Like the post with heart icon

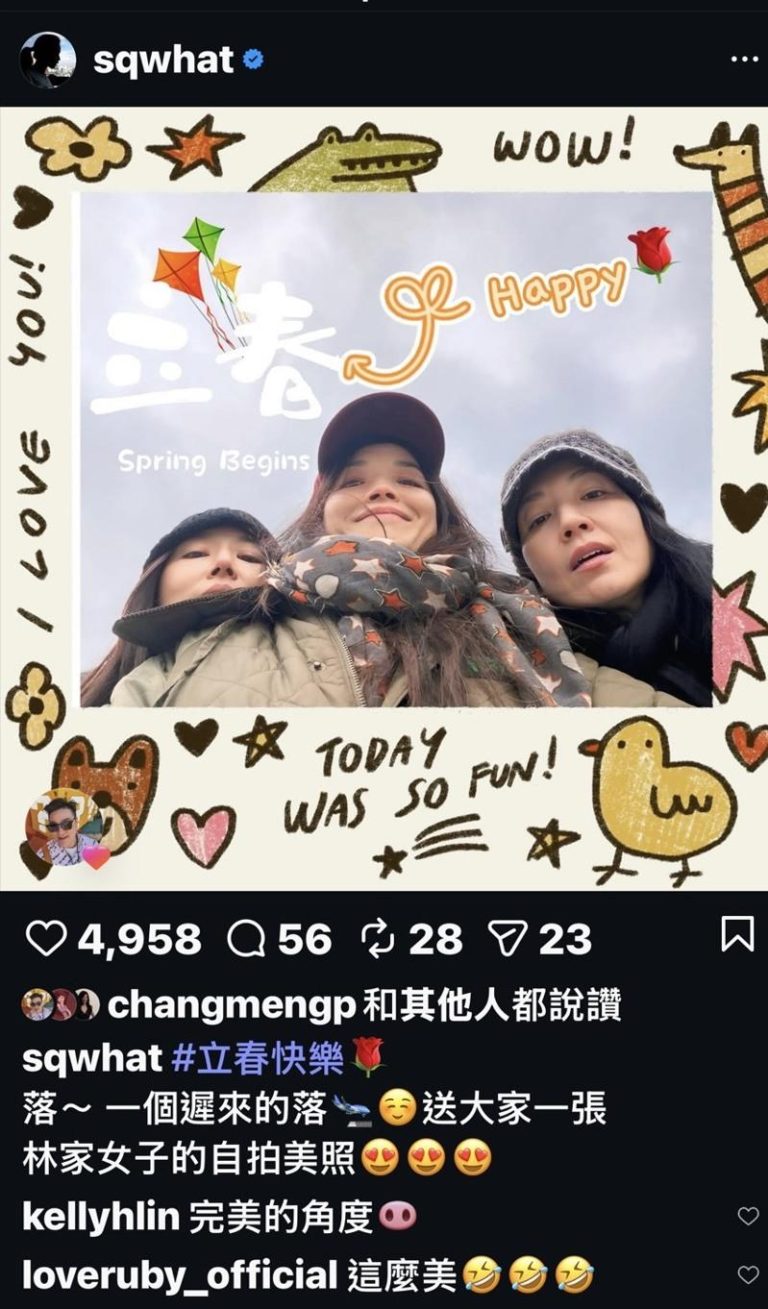tap(44, 938)
